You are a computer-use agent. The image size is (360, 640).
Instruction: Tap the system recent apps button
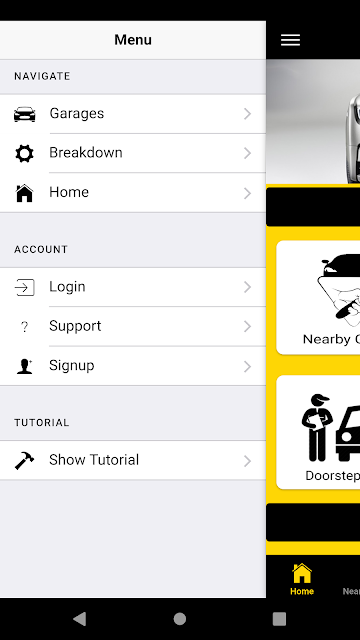click(279, 619)
